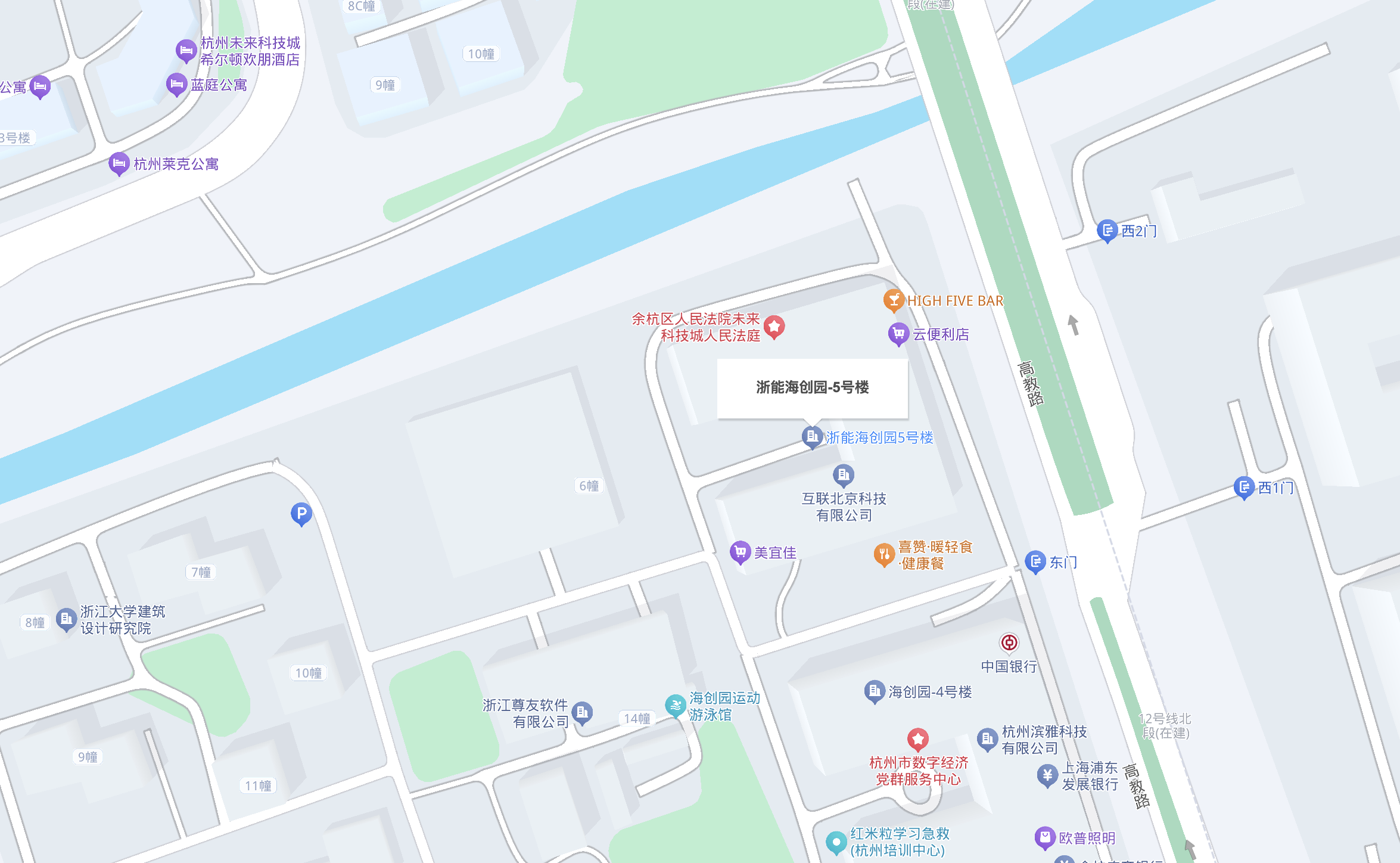
Task: Open the 余杭区人民法院未来科技城人民法庭 marker
Action: (x=774, y=327)
